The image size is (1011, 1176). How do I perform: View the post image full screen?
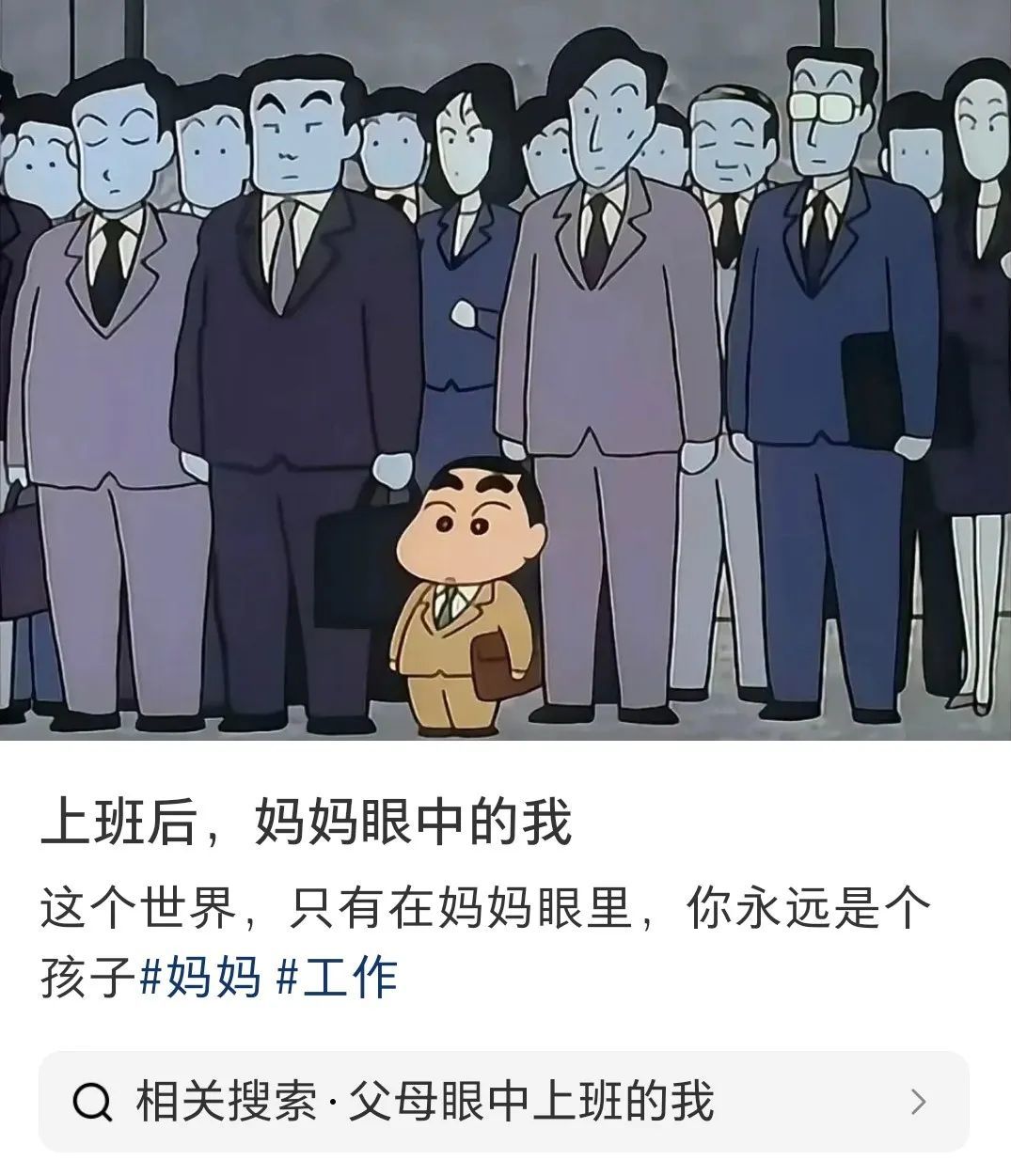coord(505,368)
